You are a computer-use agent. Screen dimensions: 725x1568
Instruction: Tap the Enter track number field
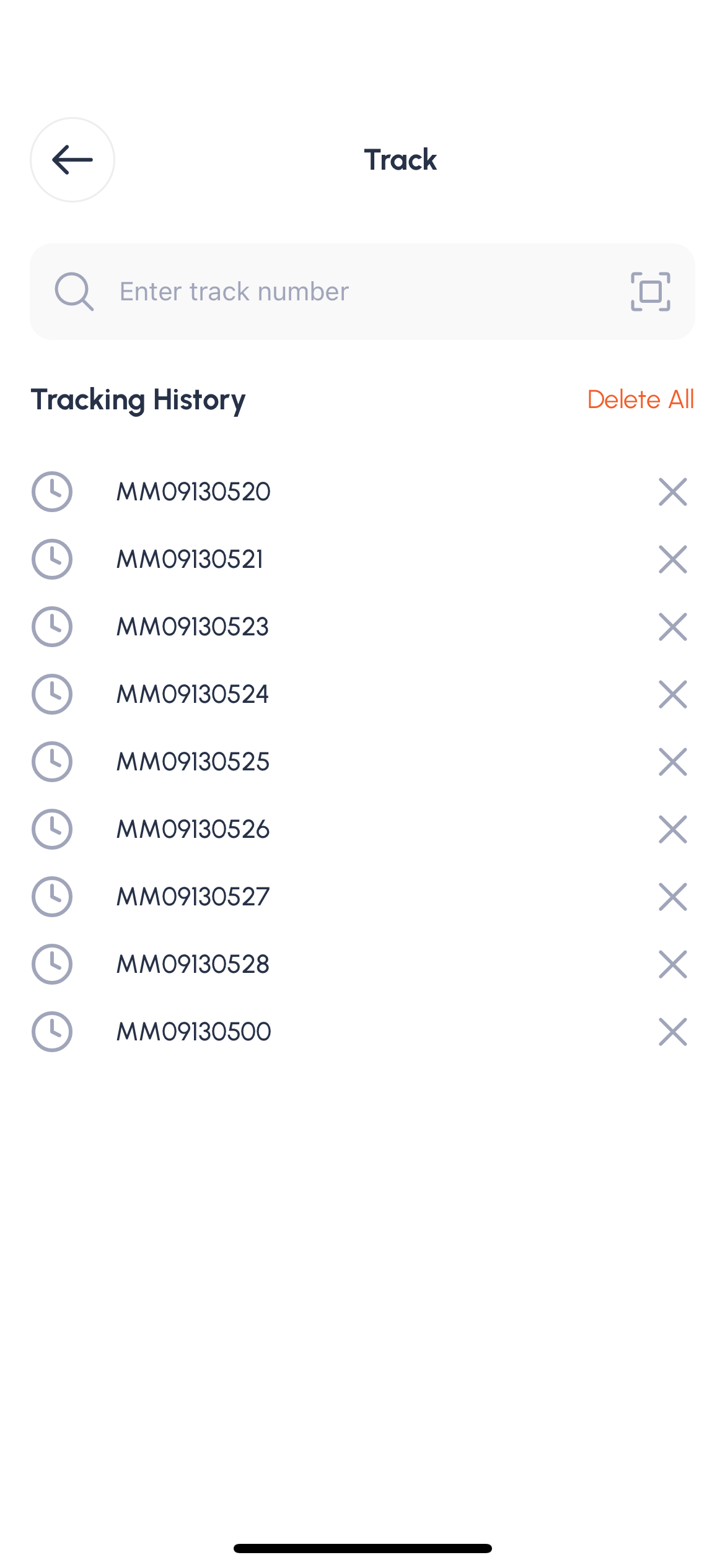[x=359, y=292]
